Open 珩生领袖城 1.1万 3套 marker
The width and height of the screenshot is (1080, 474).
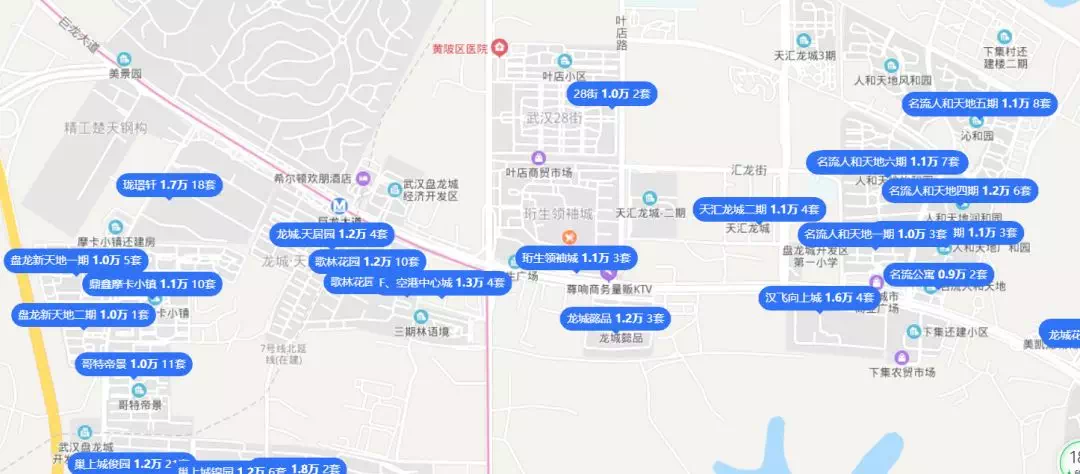[576, 258]
